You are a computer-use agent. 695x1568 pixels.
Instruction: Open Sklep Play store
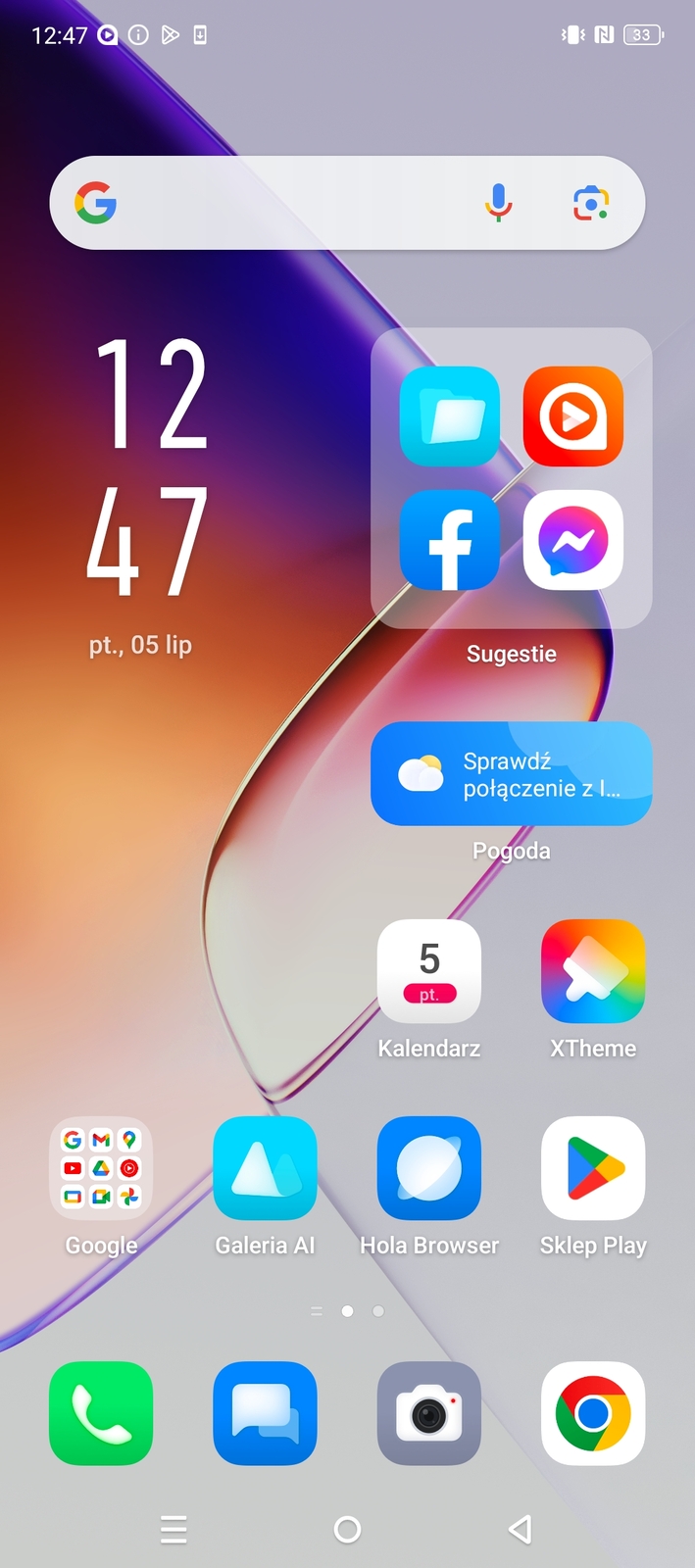pos(593,1168)
